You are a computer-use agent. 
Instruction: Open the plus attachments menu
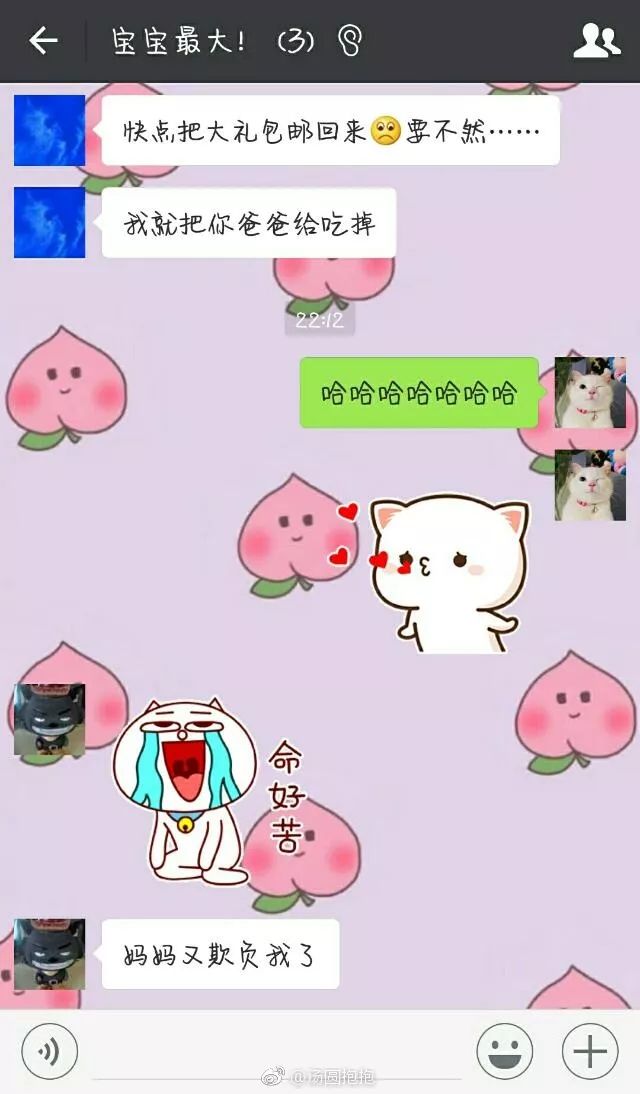590,1051
